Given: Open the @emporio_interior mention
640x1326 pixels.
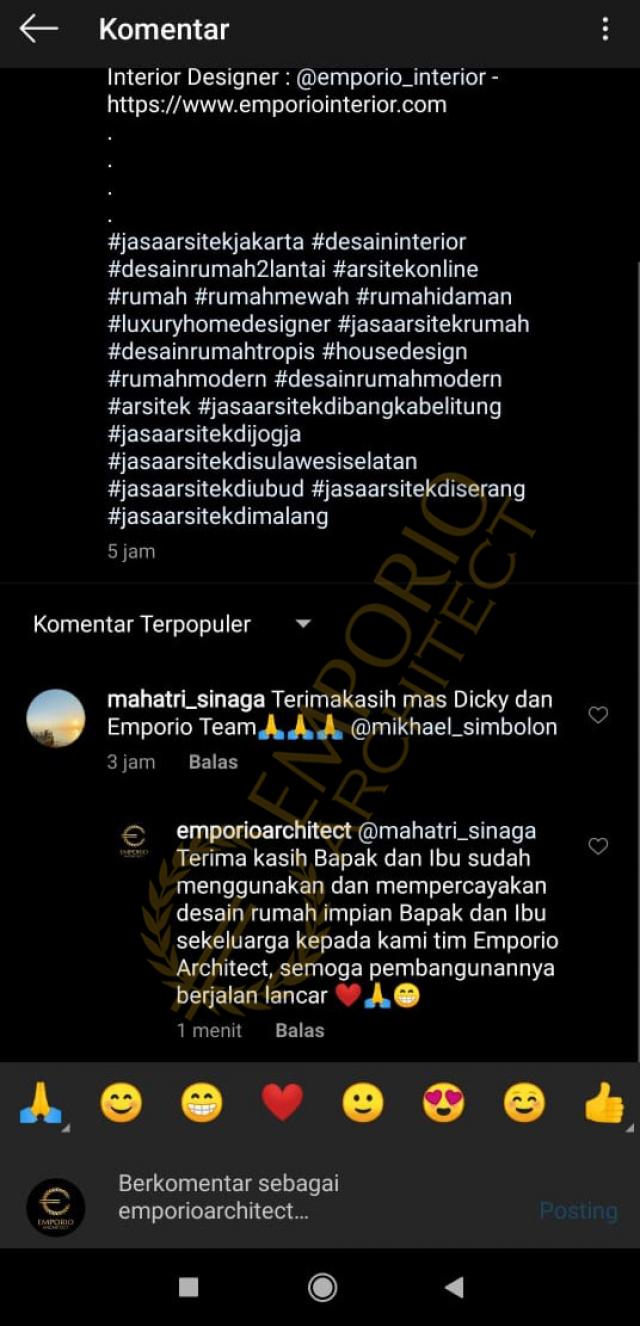Looking at the screenshot, I should (391, 77).
